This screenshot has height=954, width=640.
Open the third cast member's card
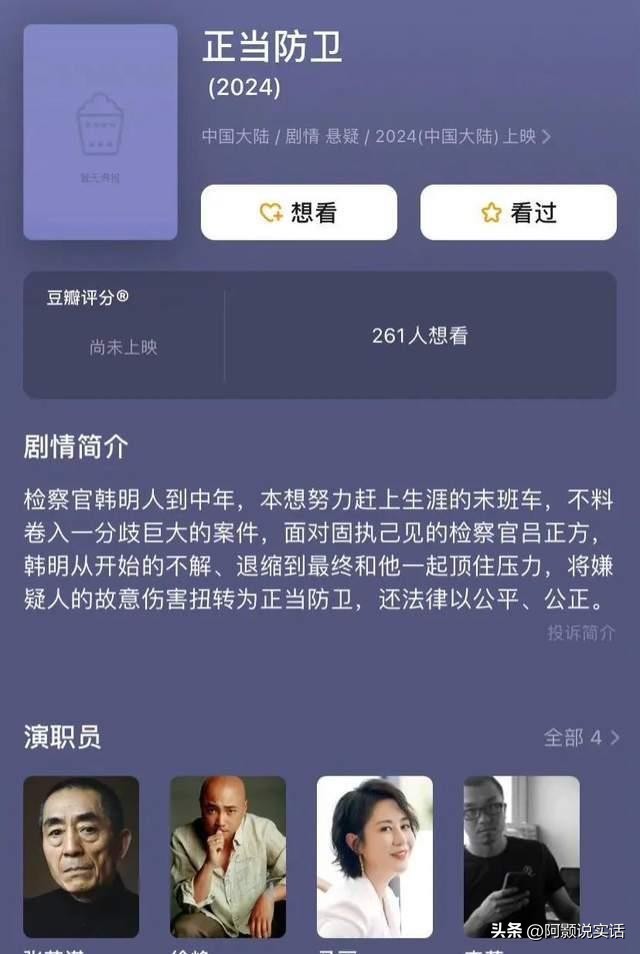pyautogui.click(x=375, y=857)
